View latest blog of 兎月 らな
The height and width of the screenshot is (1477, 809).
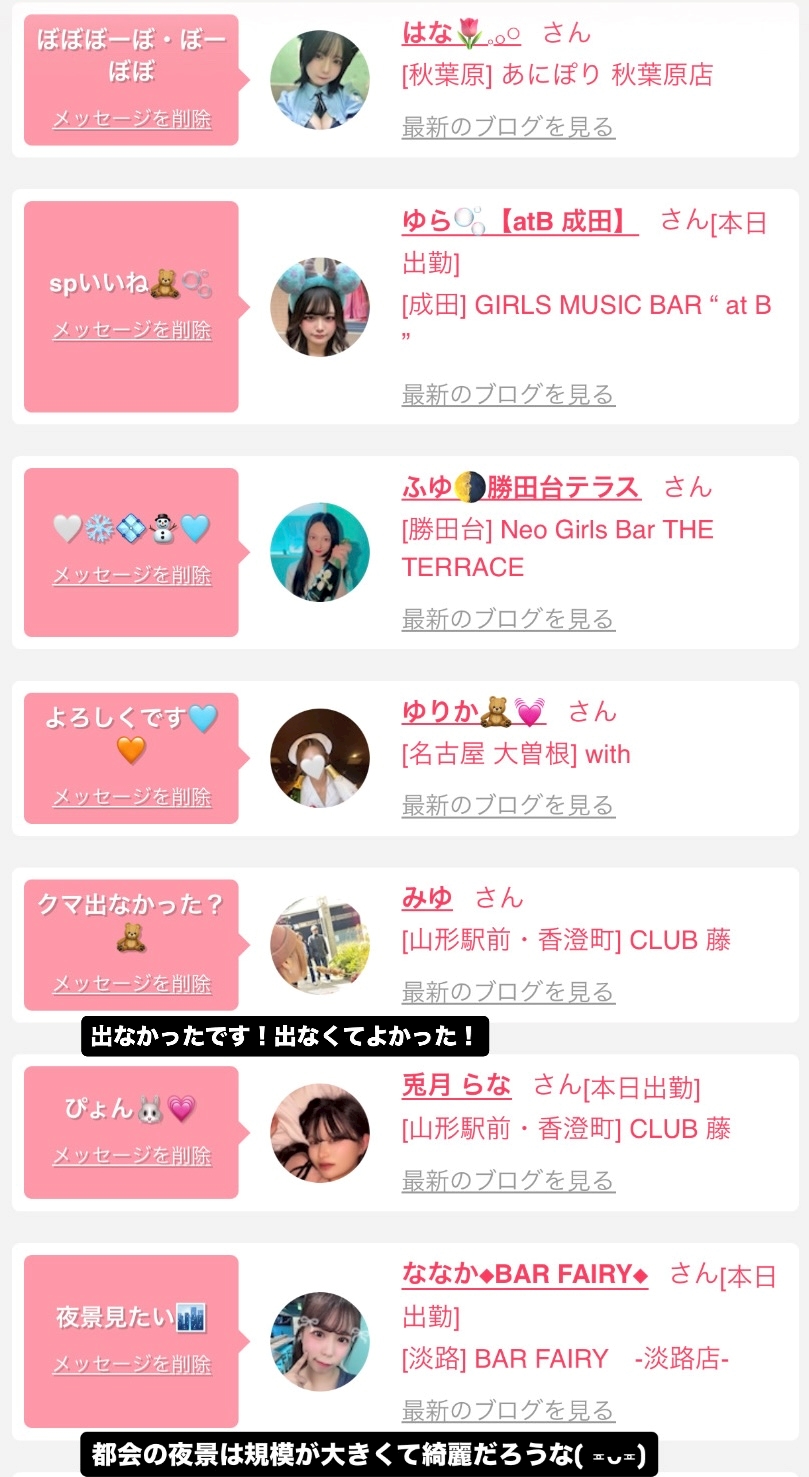pyautogui.click(x=508, y=1181)
